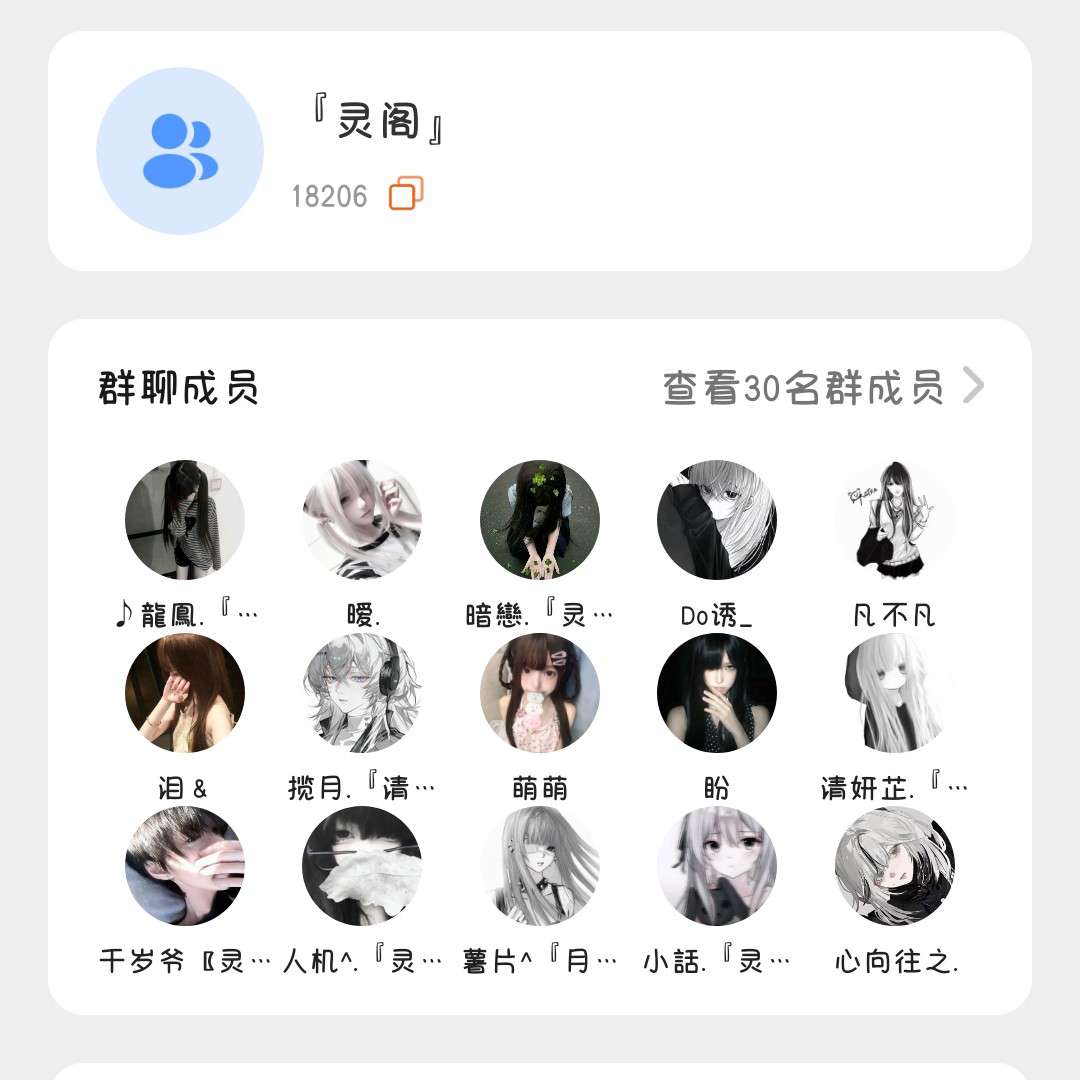The height and width of the screenshot is (1080, 1080).
Task: Open member ♪龍鳳's profile
Action: tap(185, 520)
